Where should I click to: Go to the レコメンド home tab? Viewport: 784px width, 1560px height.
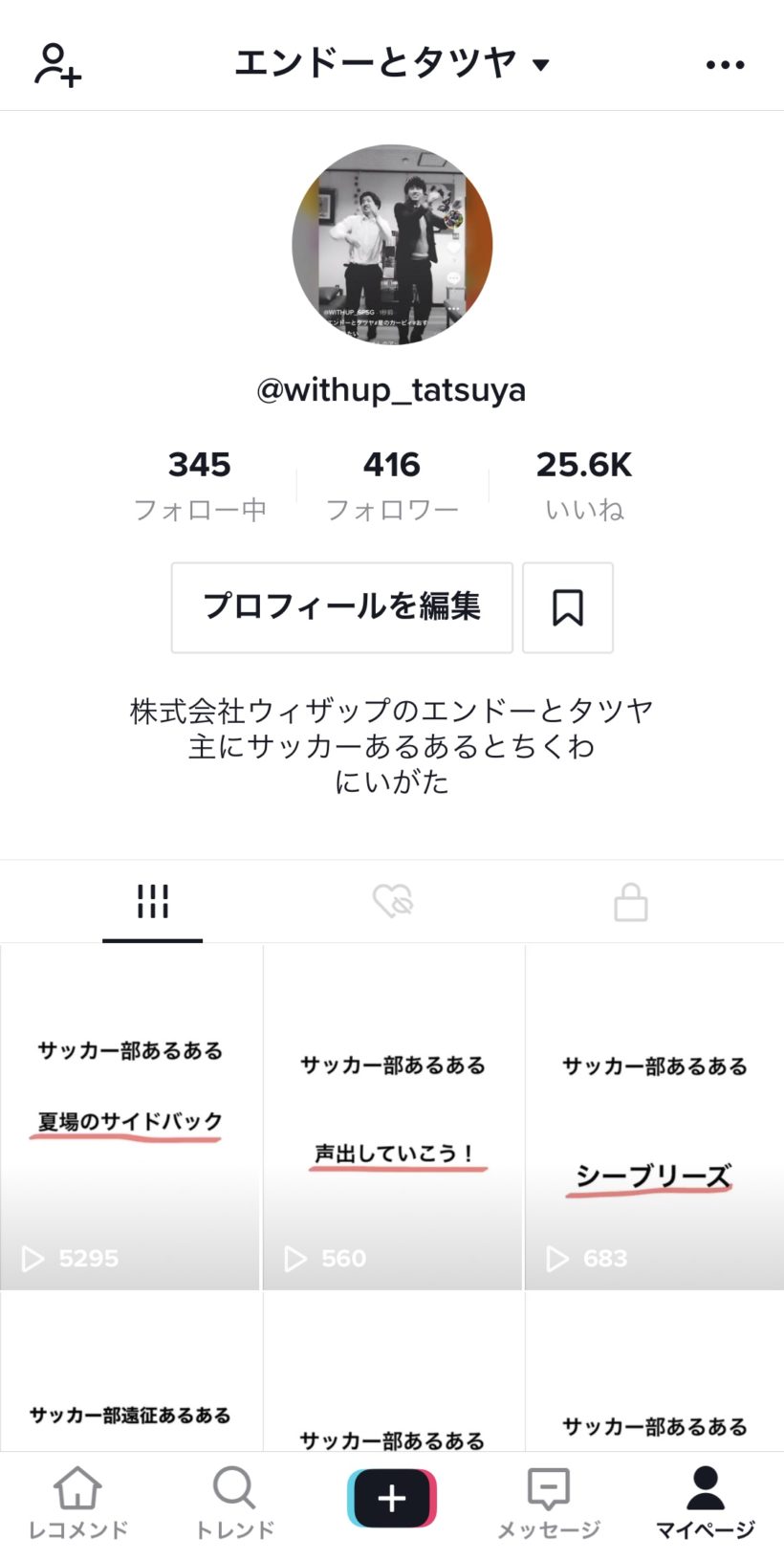click(77, 1503)
